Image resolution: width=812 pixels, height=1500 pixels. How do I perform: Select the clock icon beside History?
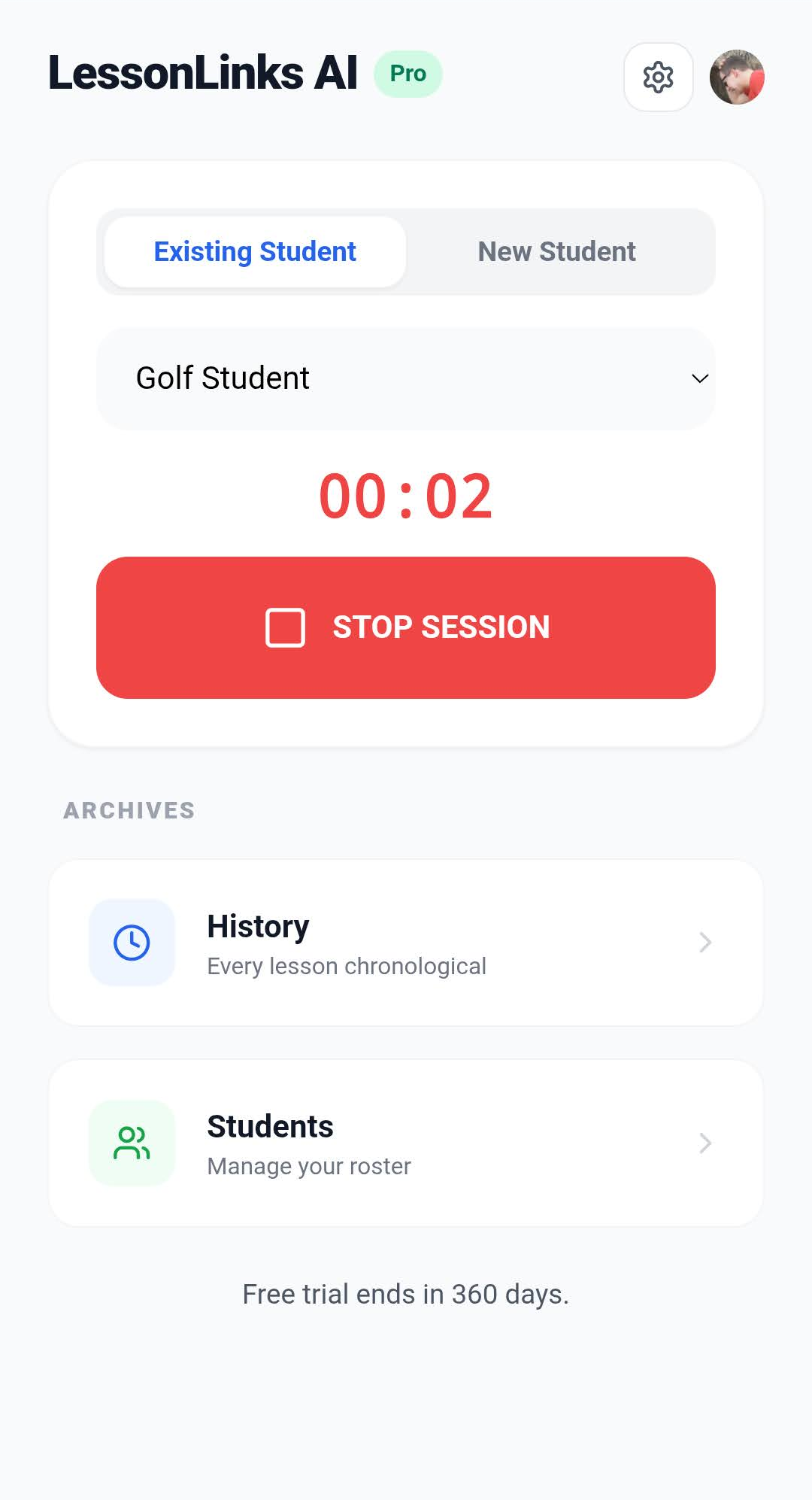(131, 943)
